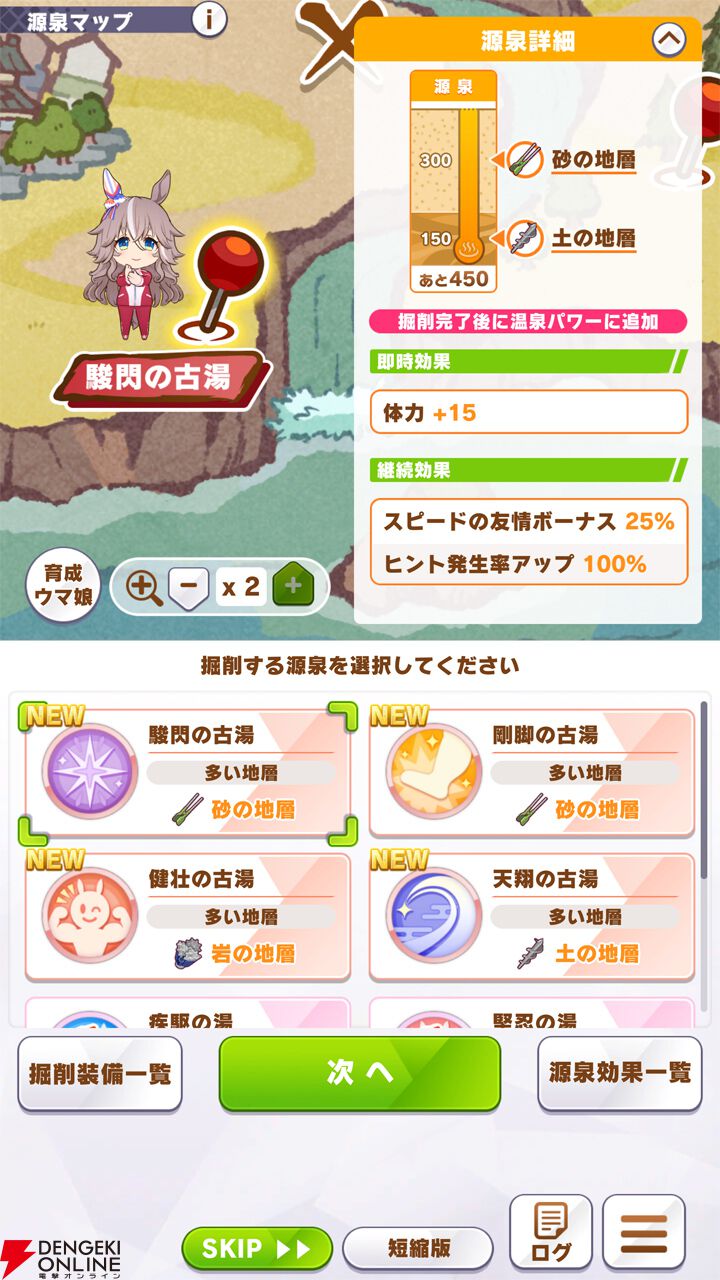
Task: Collapse the 源泉詳細 panel
Action: (668, 40)
